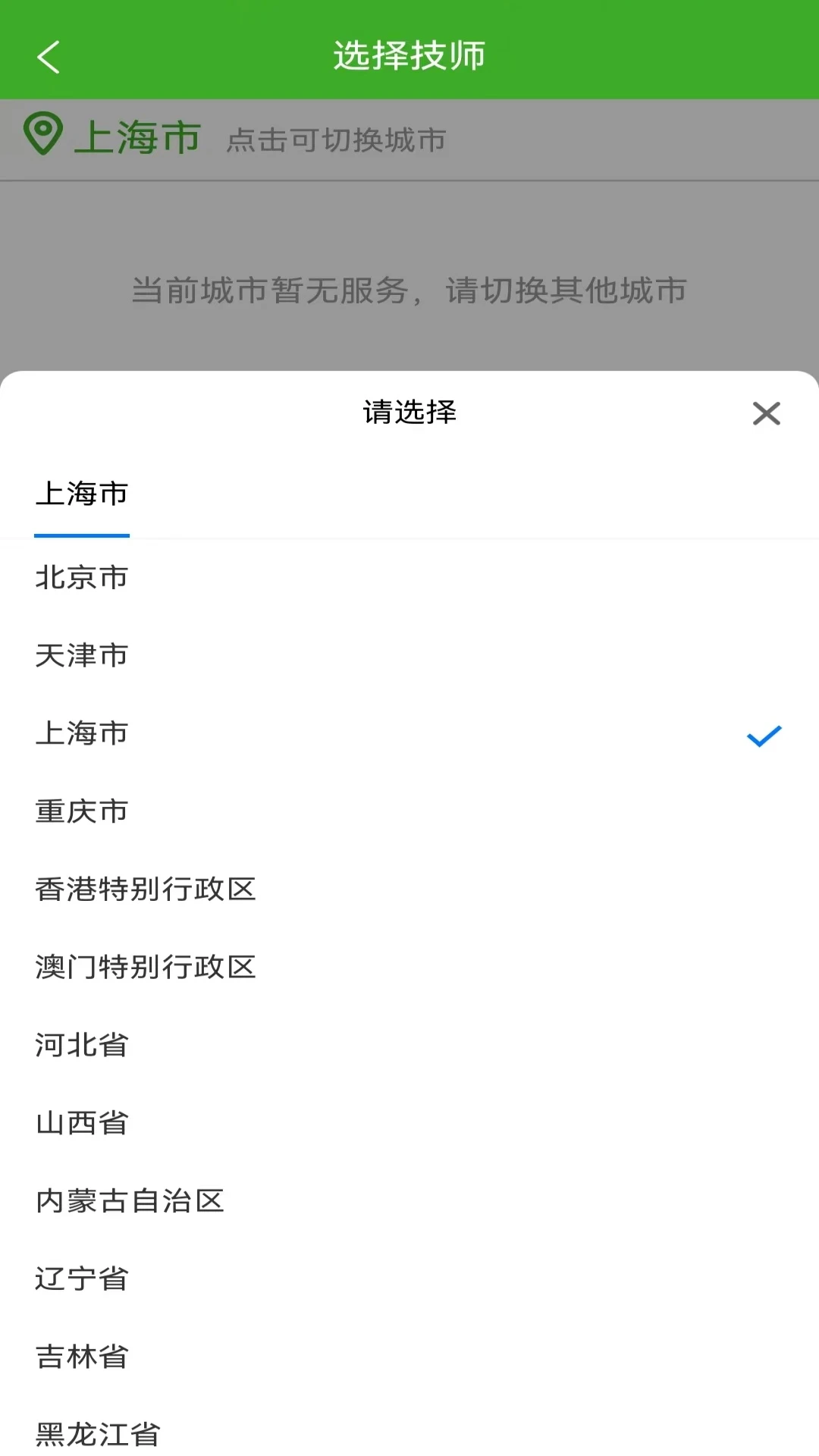819x1456 pixels.
Task: Click the blue checkmark next to 上海市
Action: 762,734
